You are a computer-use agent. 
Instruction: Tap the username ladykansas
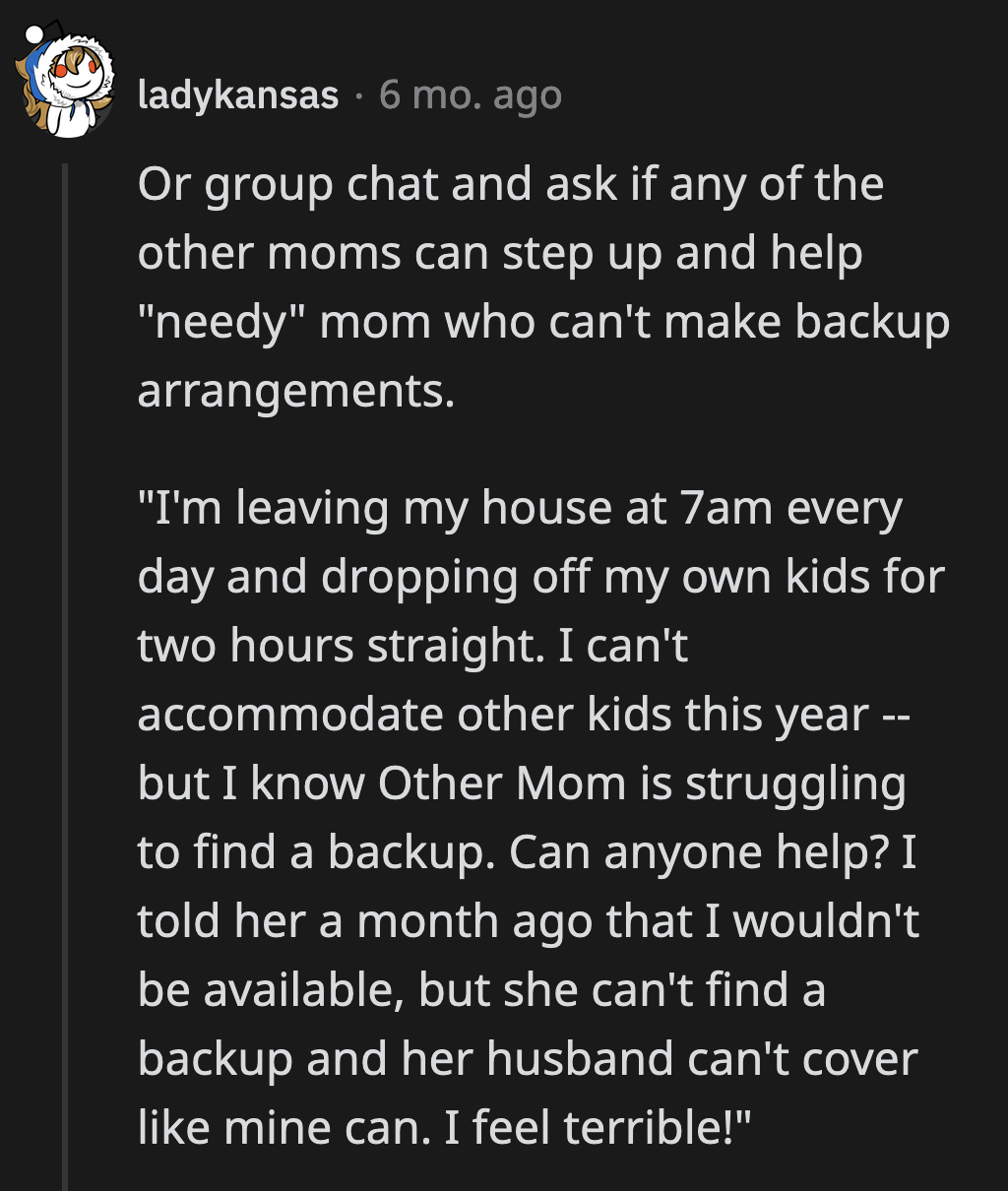238,95
